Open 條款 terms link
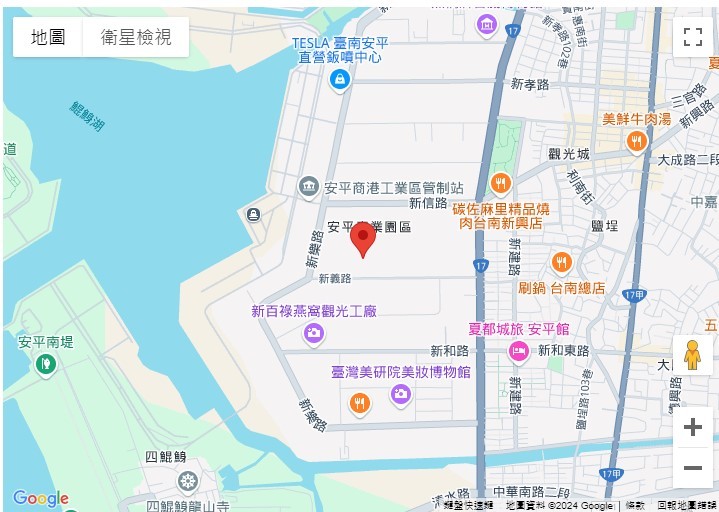 point(636,506)
